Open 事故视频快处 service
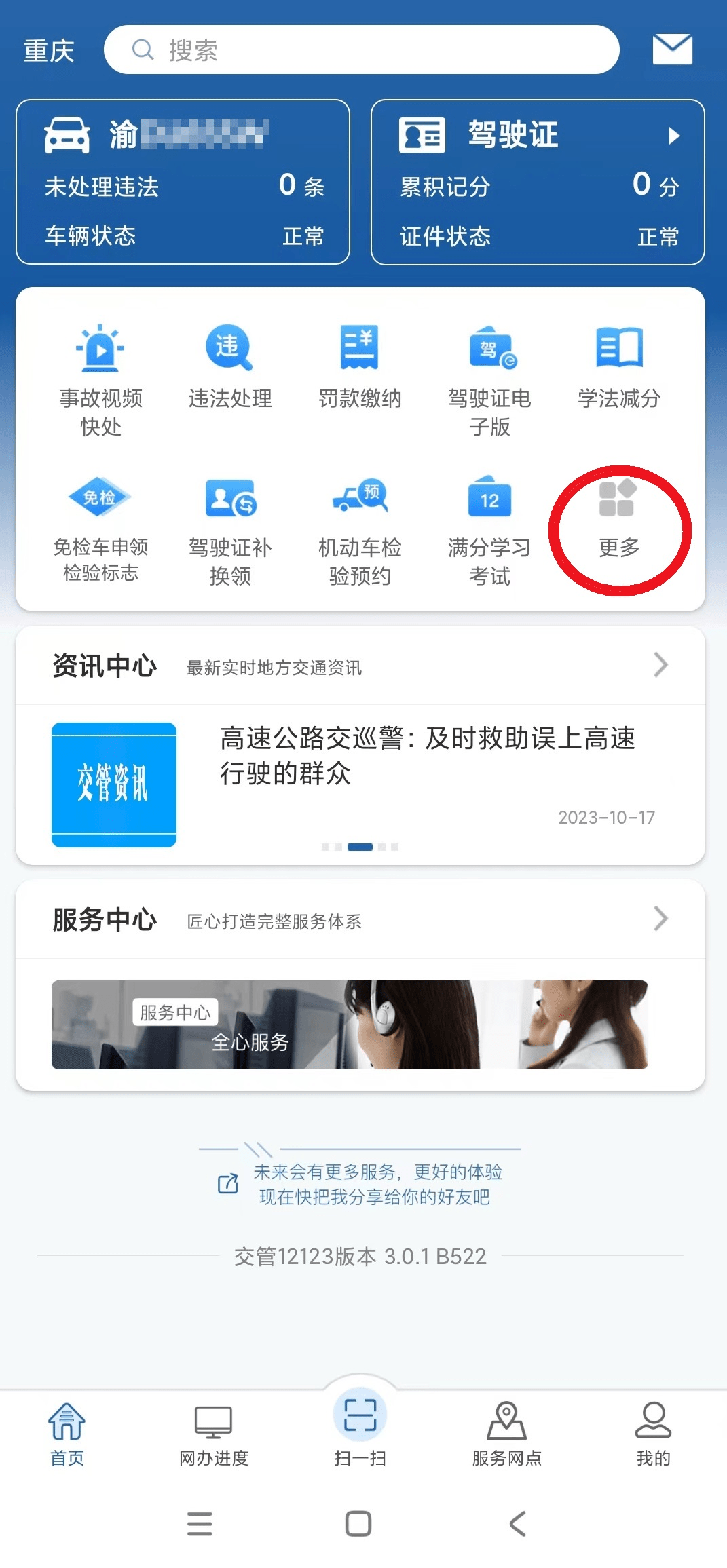 tap(100, 380)
